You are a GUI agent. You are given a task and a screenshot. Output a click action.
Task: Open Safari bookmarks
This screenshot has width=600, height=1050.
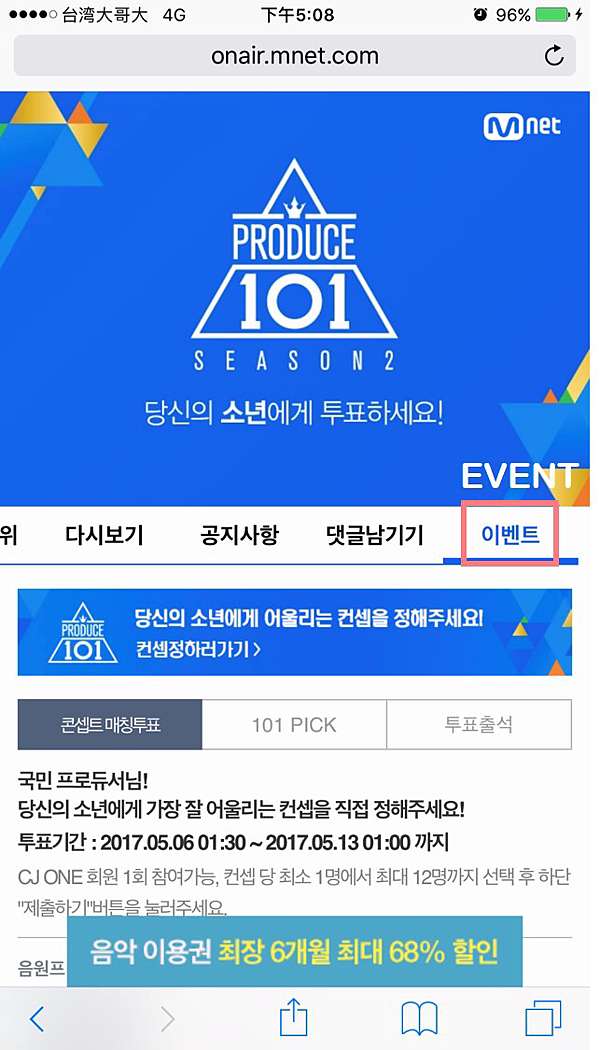(x=419, y=1019)
